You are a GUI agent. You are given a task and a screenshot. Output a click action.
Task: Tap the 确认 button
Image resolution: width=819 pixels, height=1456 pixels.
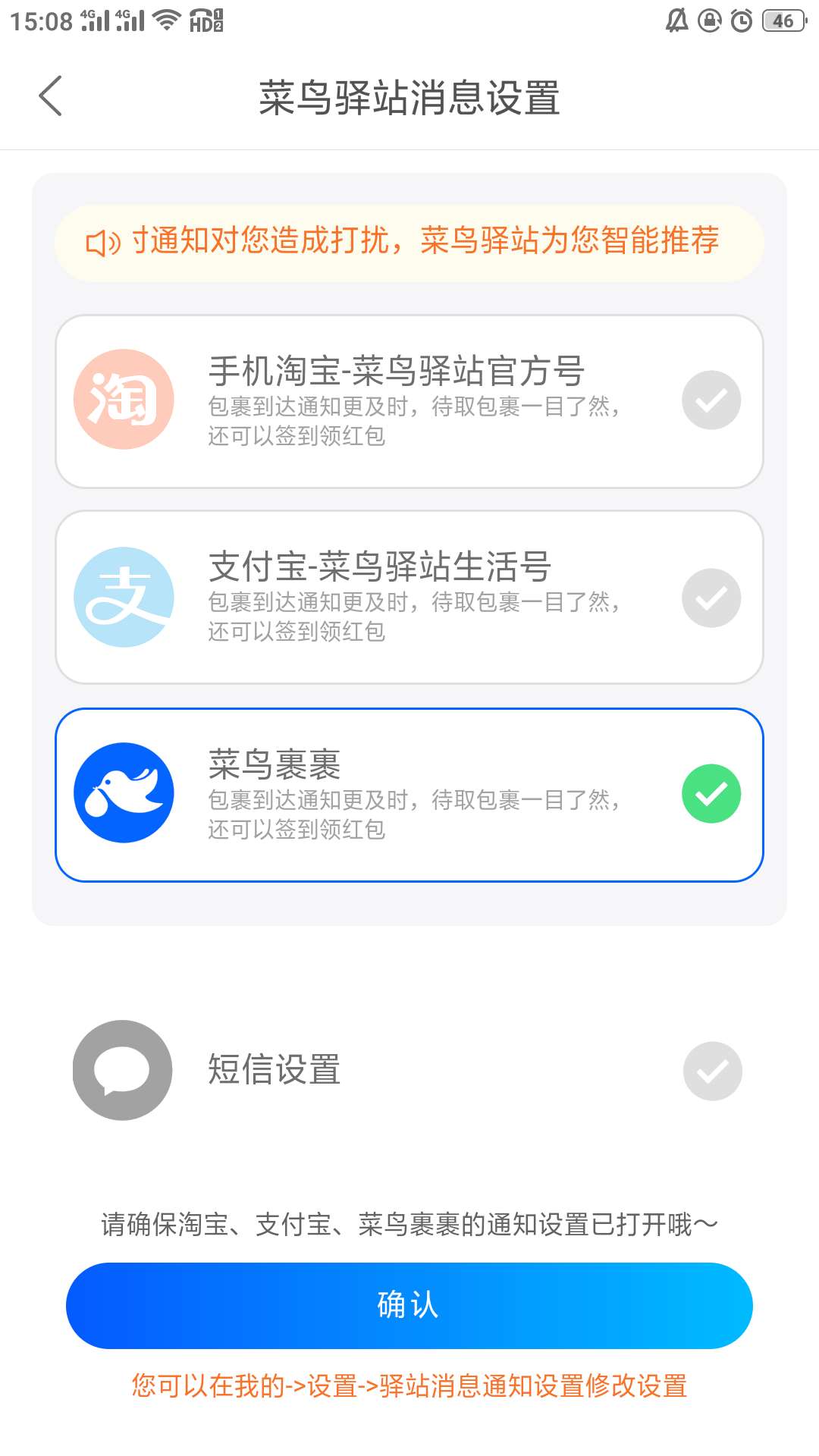409,1305
